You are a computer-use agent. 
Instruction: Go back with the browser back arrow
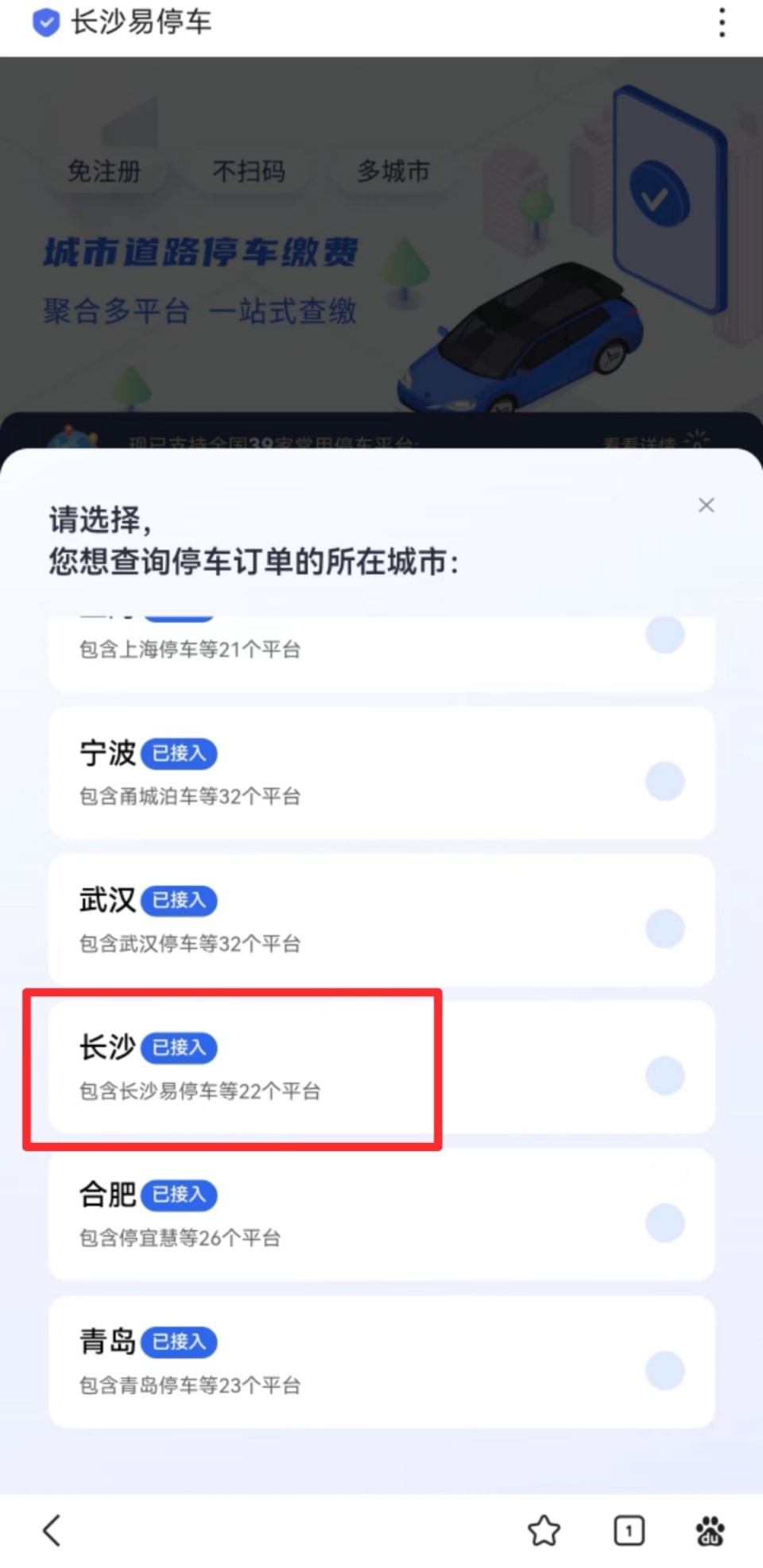52,1530
